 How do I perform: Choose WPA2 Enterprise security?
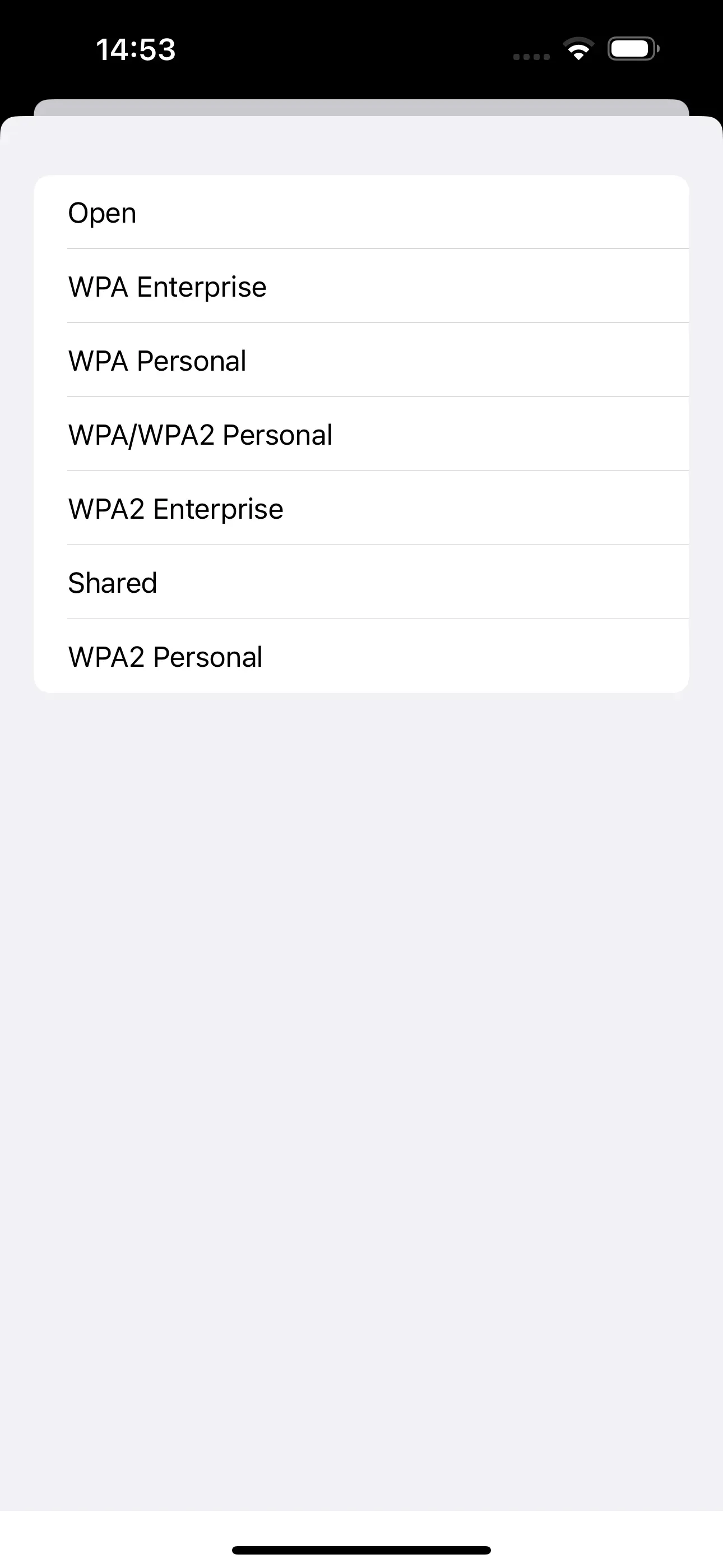(361, 508)
